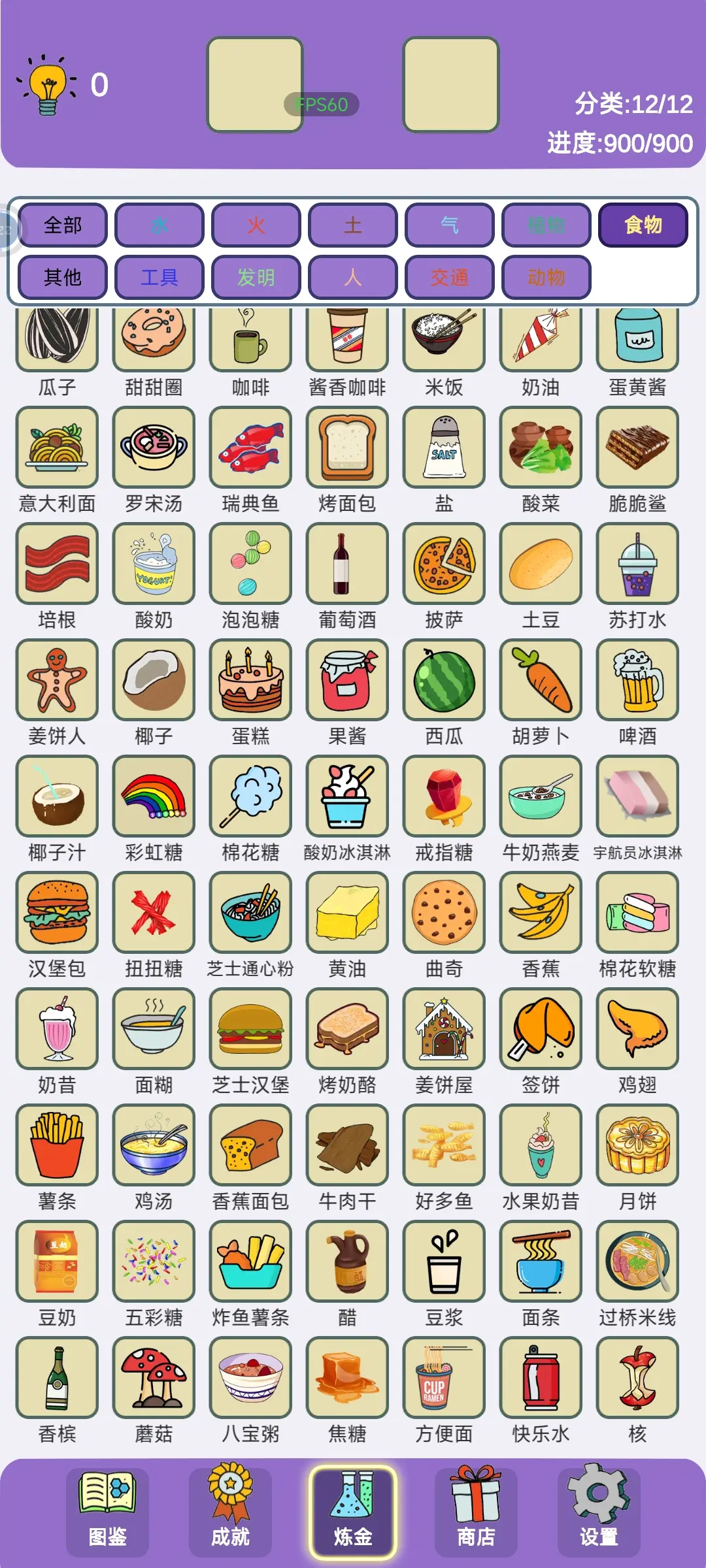This screenshot has height=1568, width=706.
Task: Choose the 汉堡包 hamburger tile
Action: point(57,913)
